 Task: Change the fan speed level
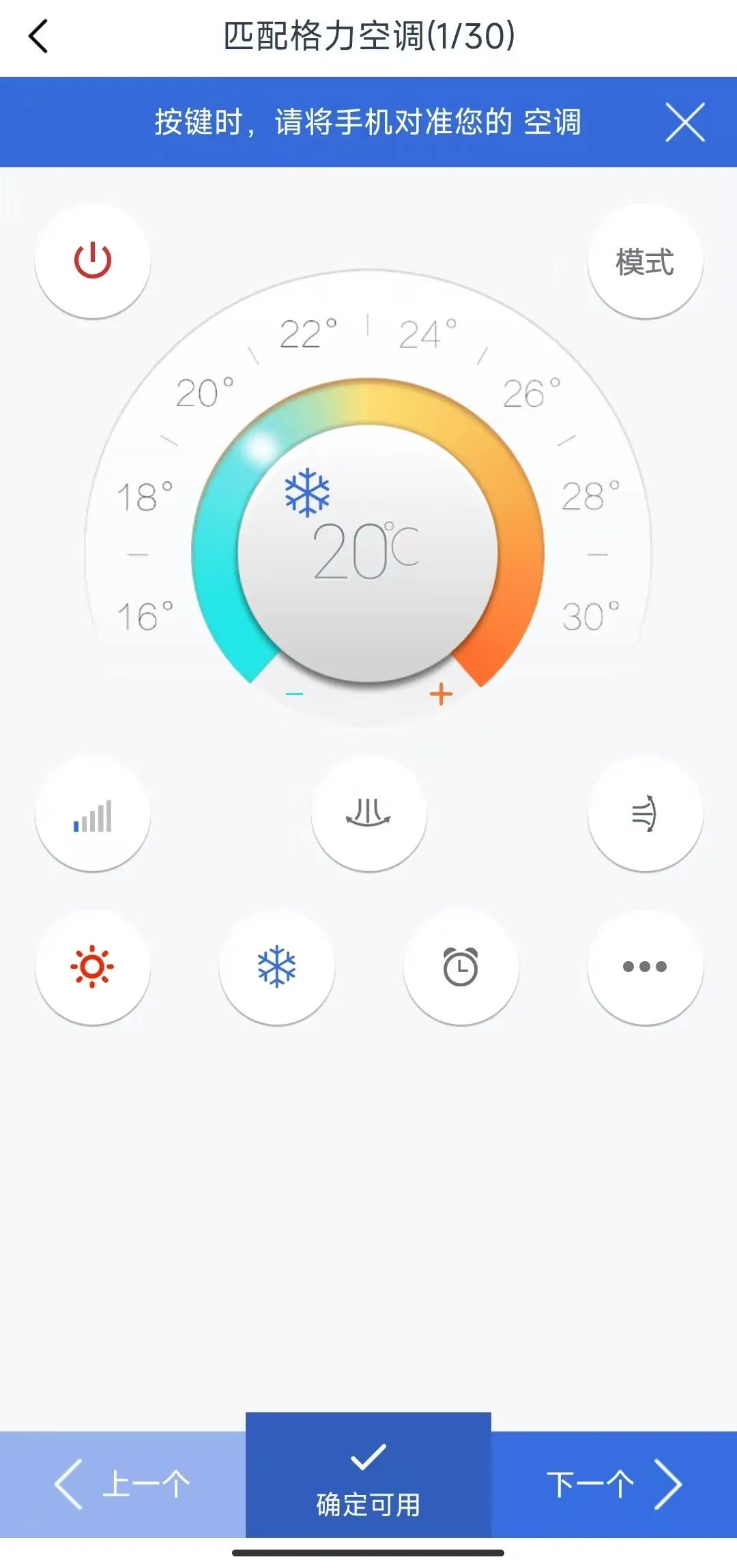pyautogui.click(x=93, y=814)
